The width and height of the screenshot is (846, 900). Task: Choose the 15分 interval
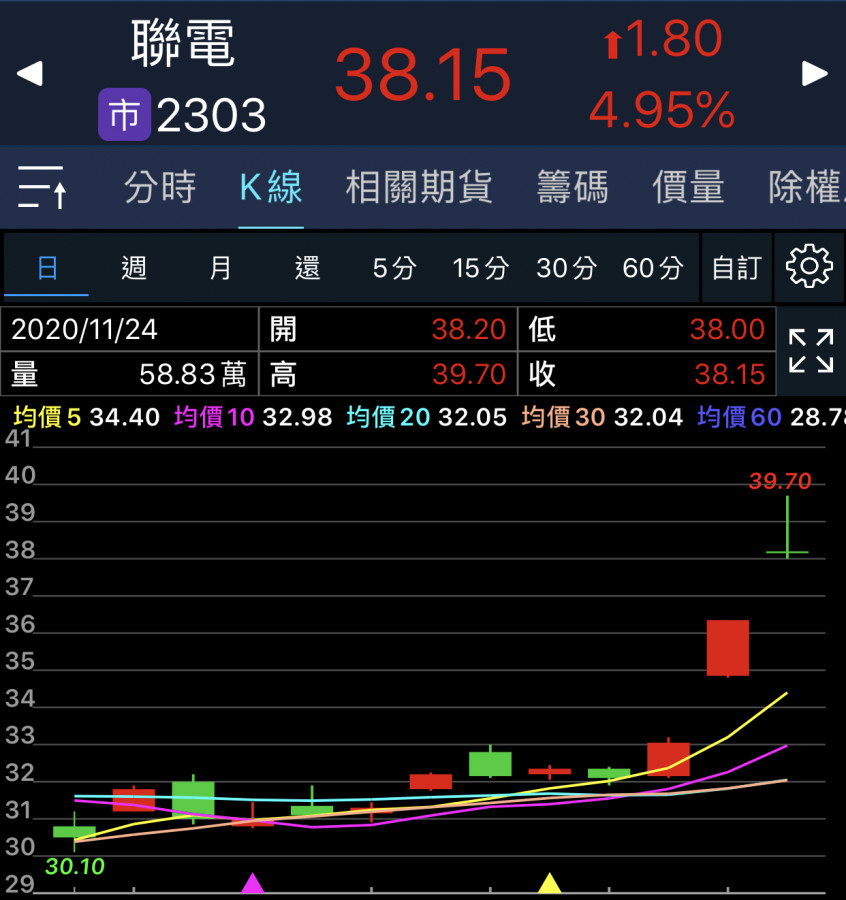tap(480, 267)
